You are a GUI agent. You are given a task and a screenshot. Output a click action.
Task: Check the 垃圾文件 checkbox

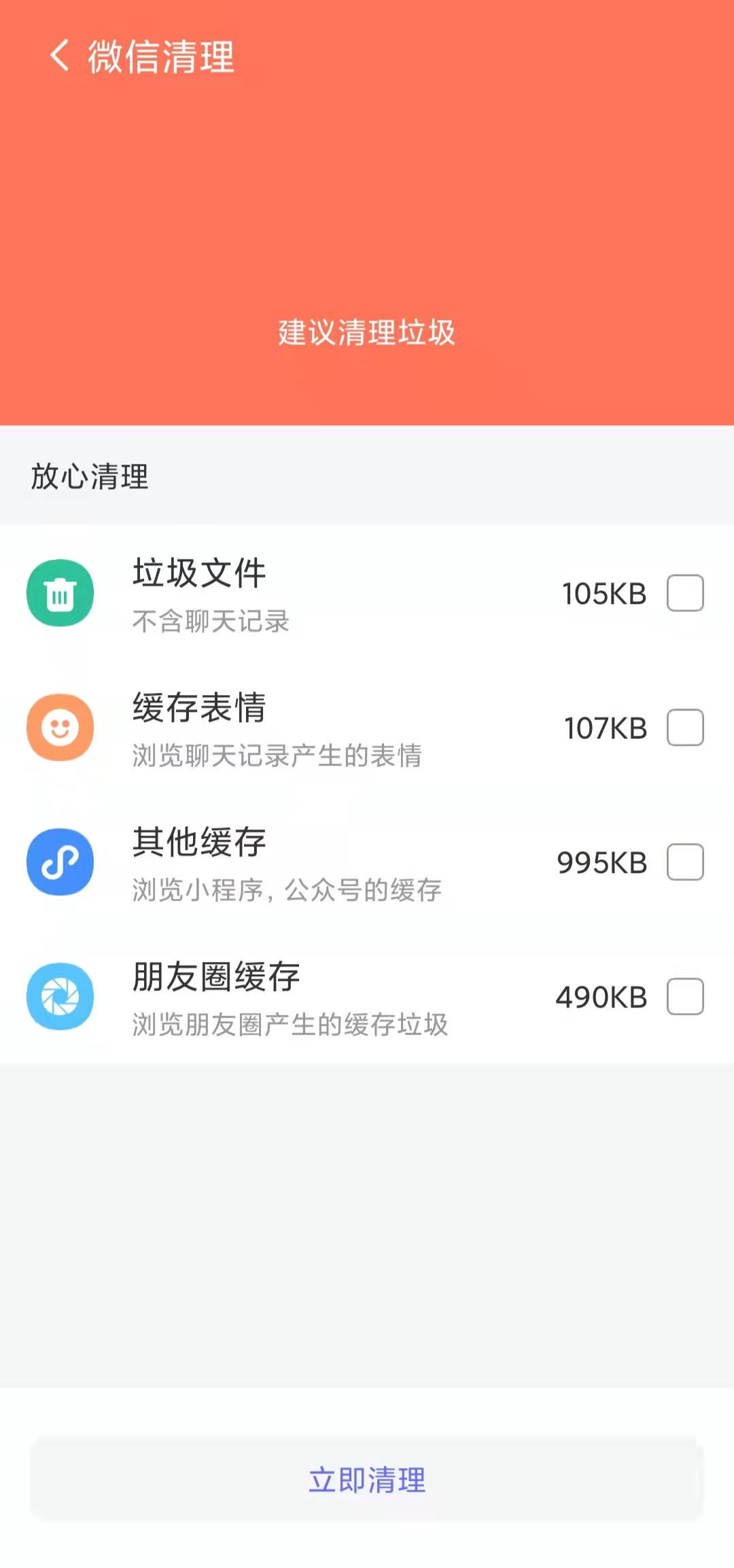coord(686,594)
